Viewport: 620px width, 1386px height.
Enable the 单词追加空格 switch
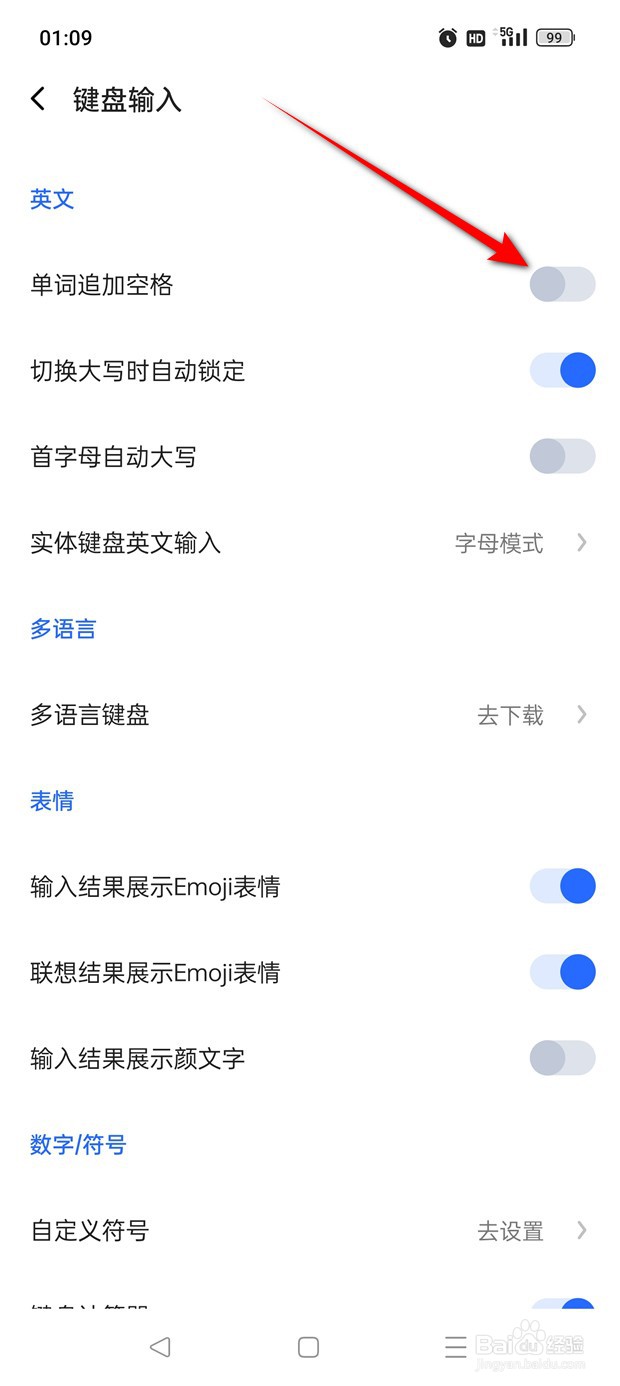coord(562,285)
